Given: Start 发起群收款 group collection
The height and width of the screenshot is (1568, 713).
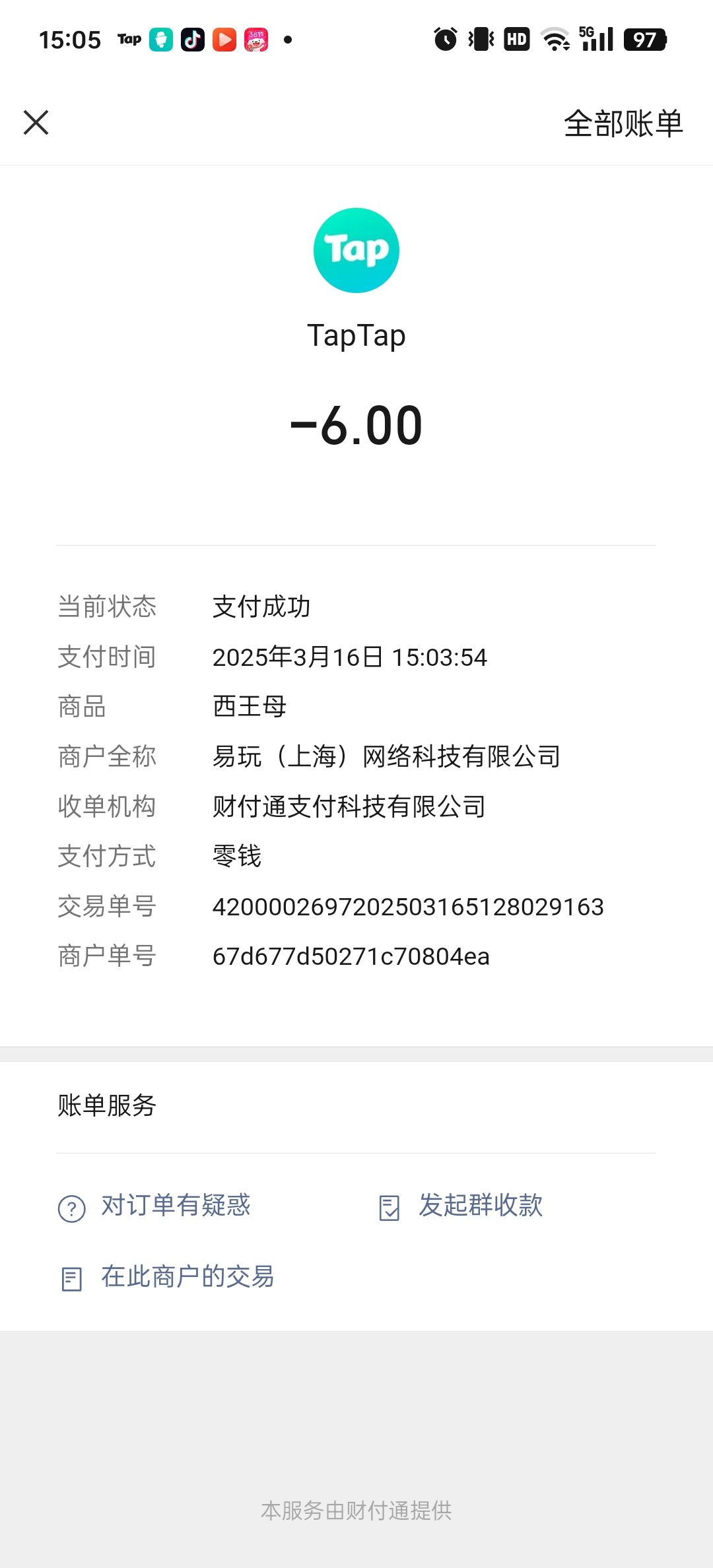Looking at the screenshot, I should 461,1206.
